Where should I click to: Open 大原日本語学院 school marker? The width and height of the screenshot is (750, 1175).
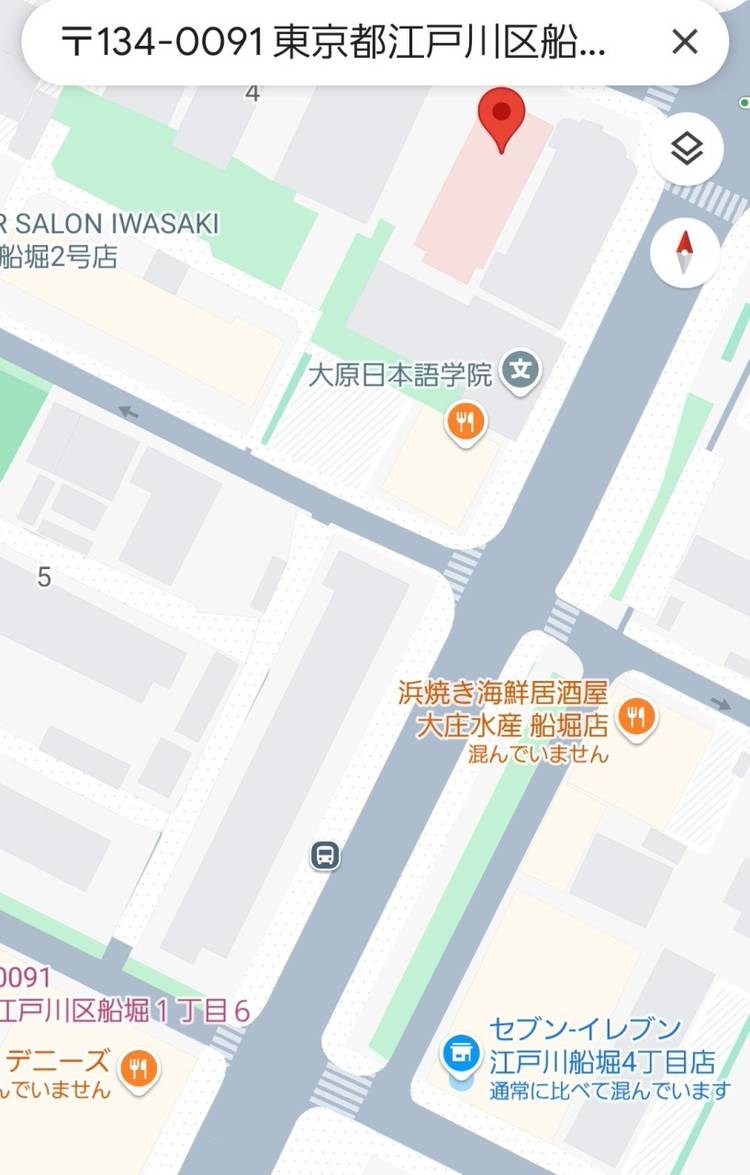click(520, 372)
